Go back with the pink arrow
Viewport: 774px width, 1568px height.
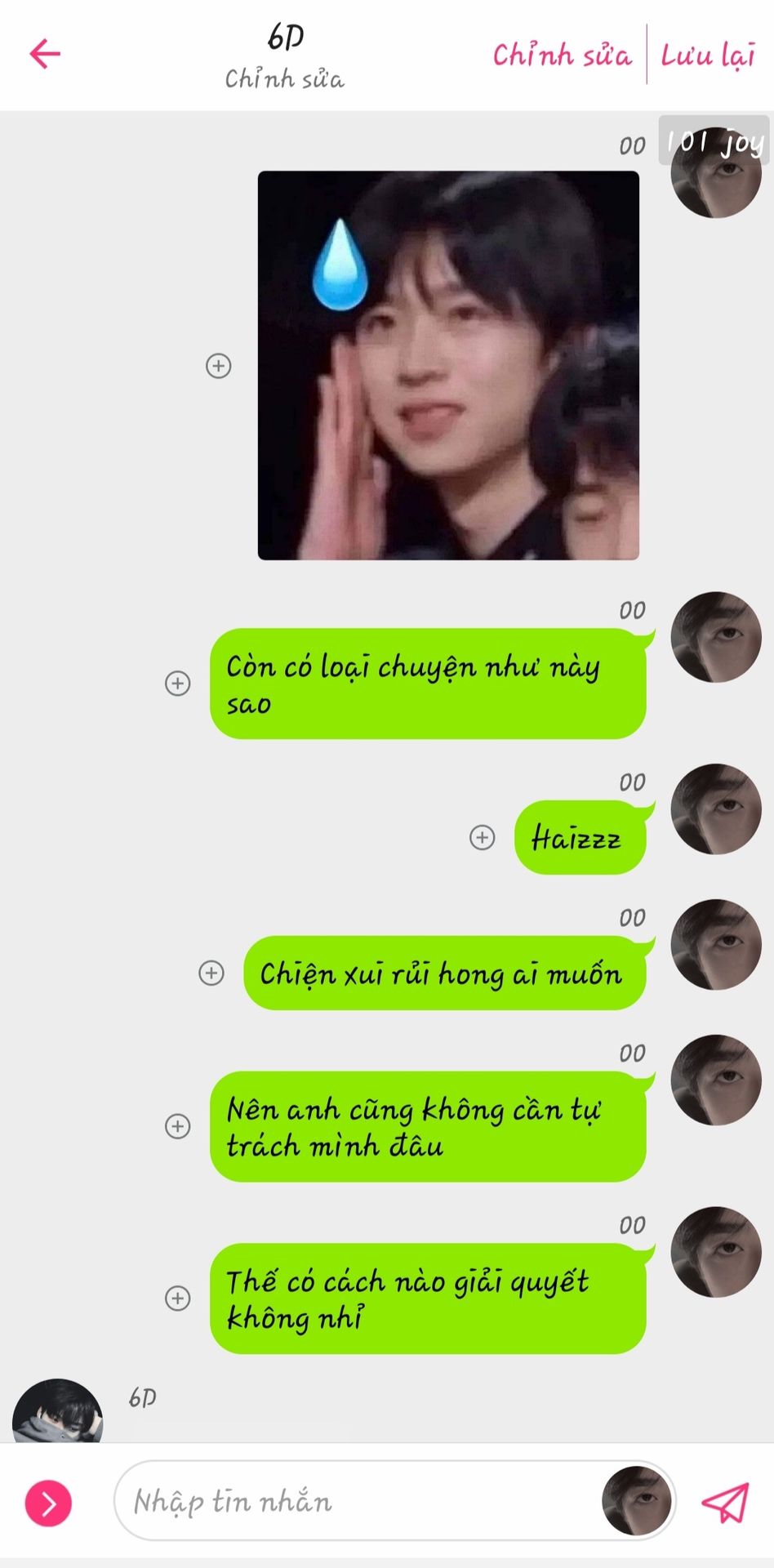45,54
